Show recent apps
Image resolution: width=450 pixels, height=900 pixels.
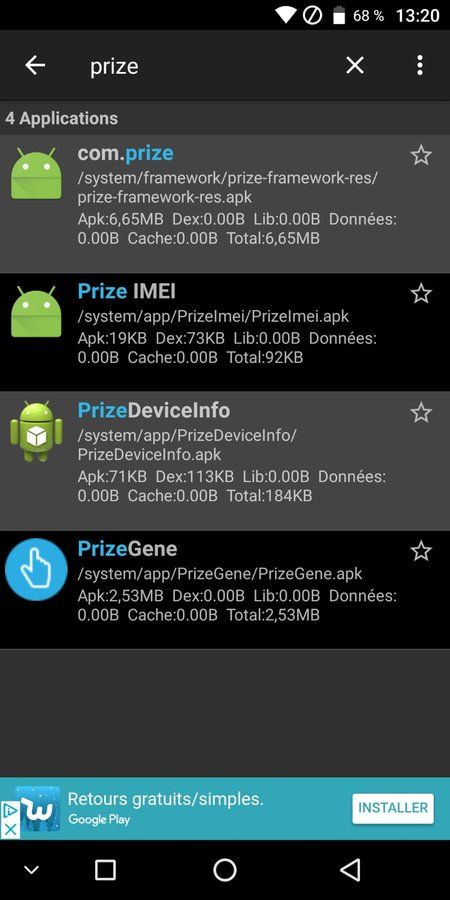pos(105,870)
